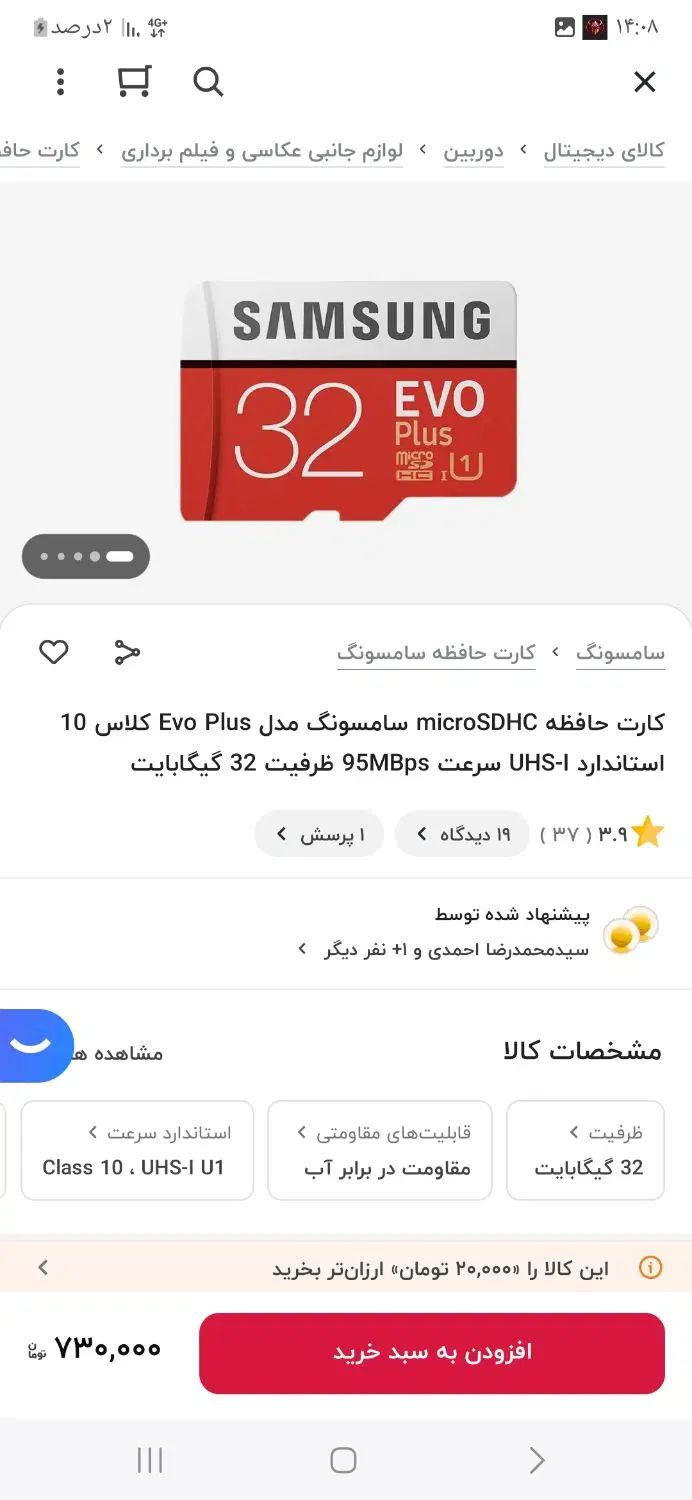The width and height of the screenshot is (692, 1500).
Task: Open the استاندارد سرعت spec card
Action: coord(137,1150)
